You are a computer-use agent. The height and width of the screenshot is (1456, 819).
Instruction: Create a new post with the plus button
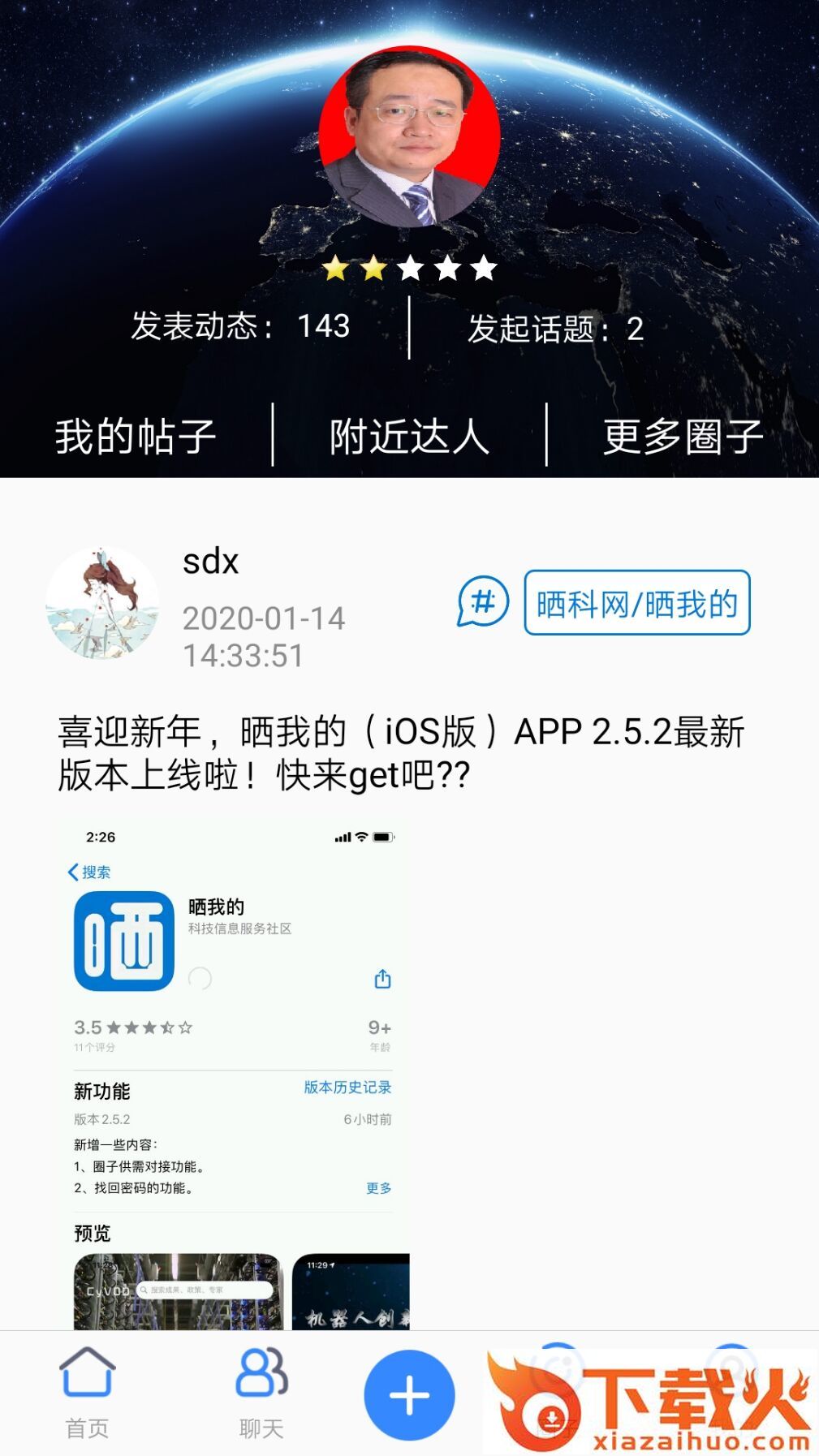coord(409,1395)
